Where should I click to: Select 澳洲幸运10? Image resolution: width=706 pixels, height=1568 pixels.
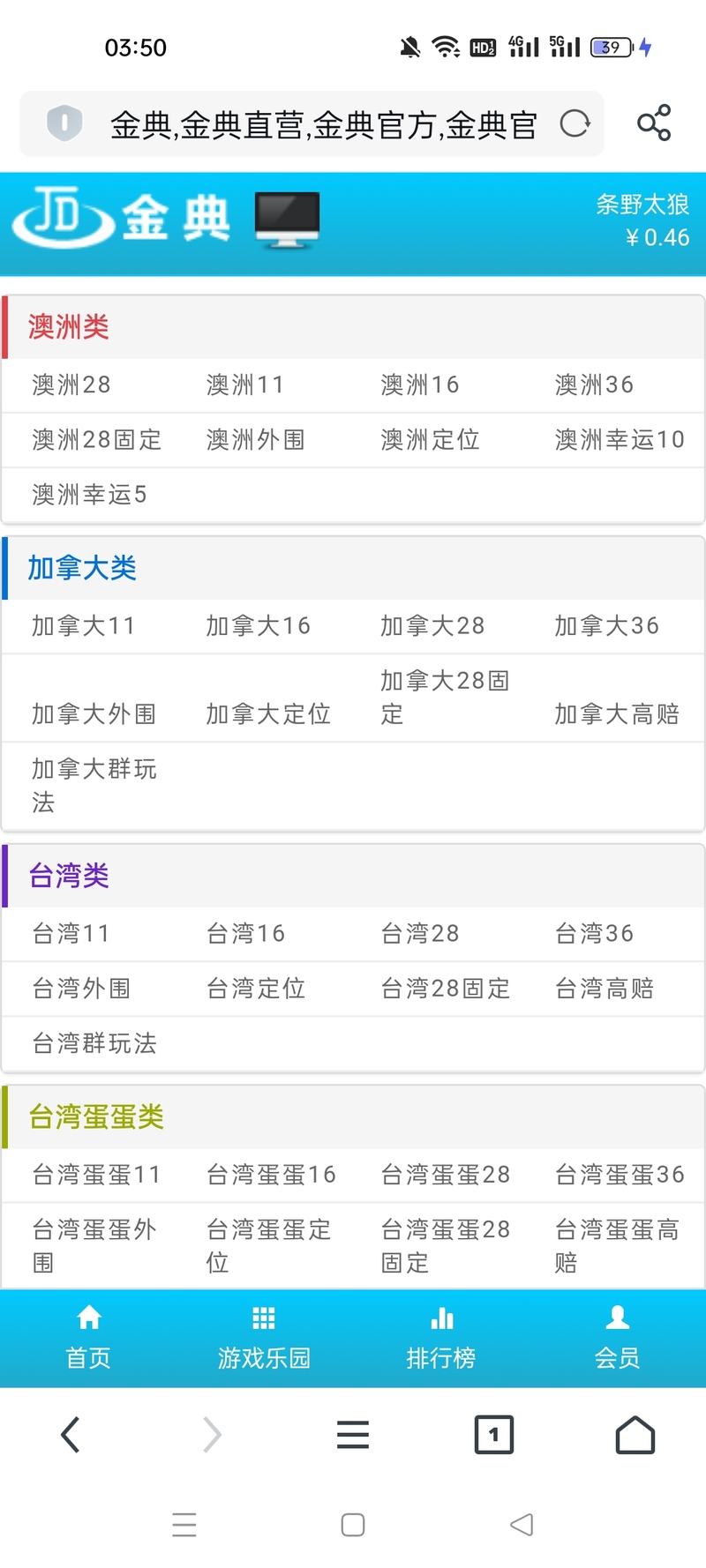click(x=620, y=439)
